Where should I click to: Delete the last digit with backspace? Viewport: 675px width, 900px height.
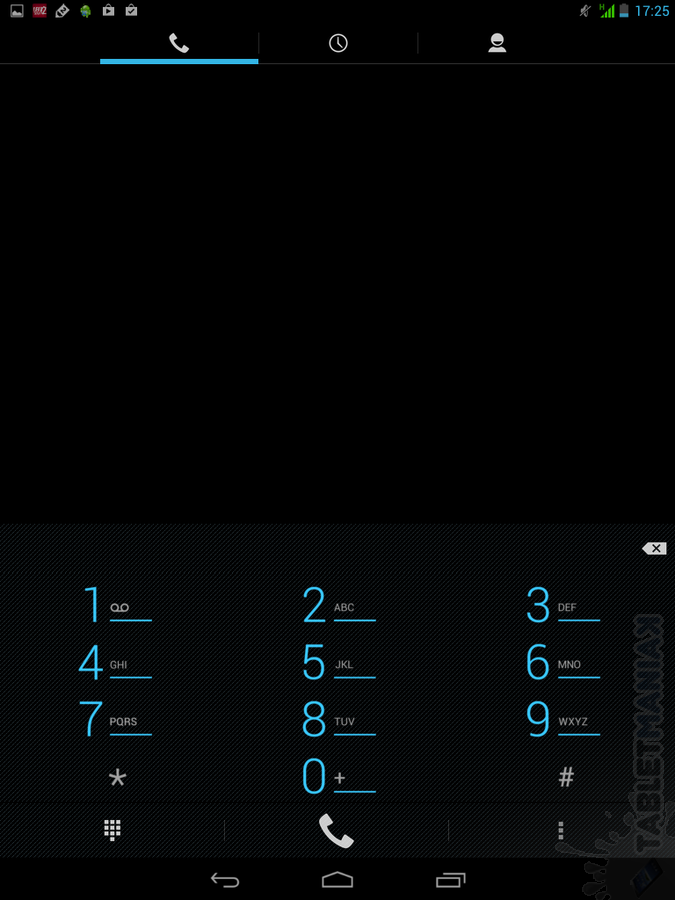point(654,548)
